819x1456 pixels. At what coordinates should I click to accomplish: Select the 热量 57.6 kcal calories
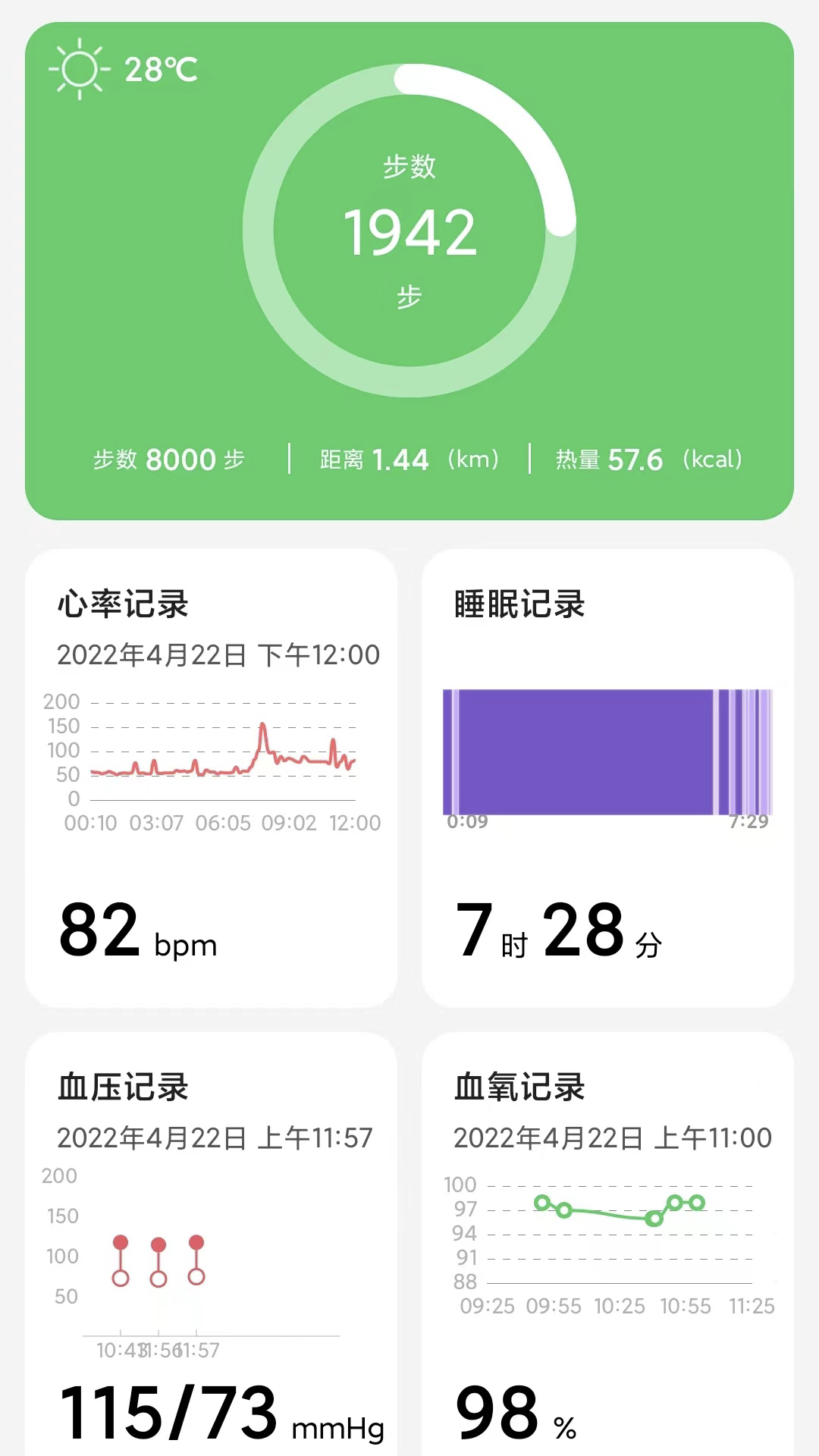[648, 459]
